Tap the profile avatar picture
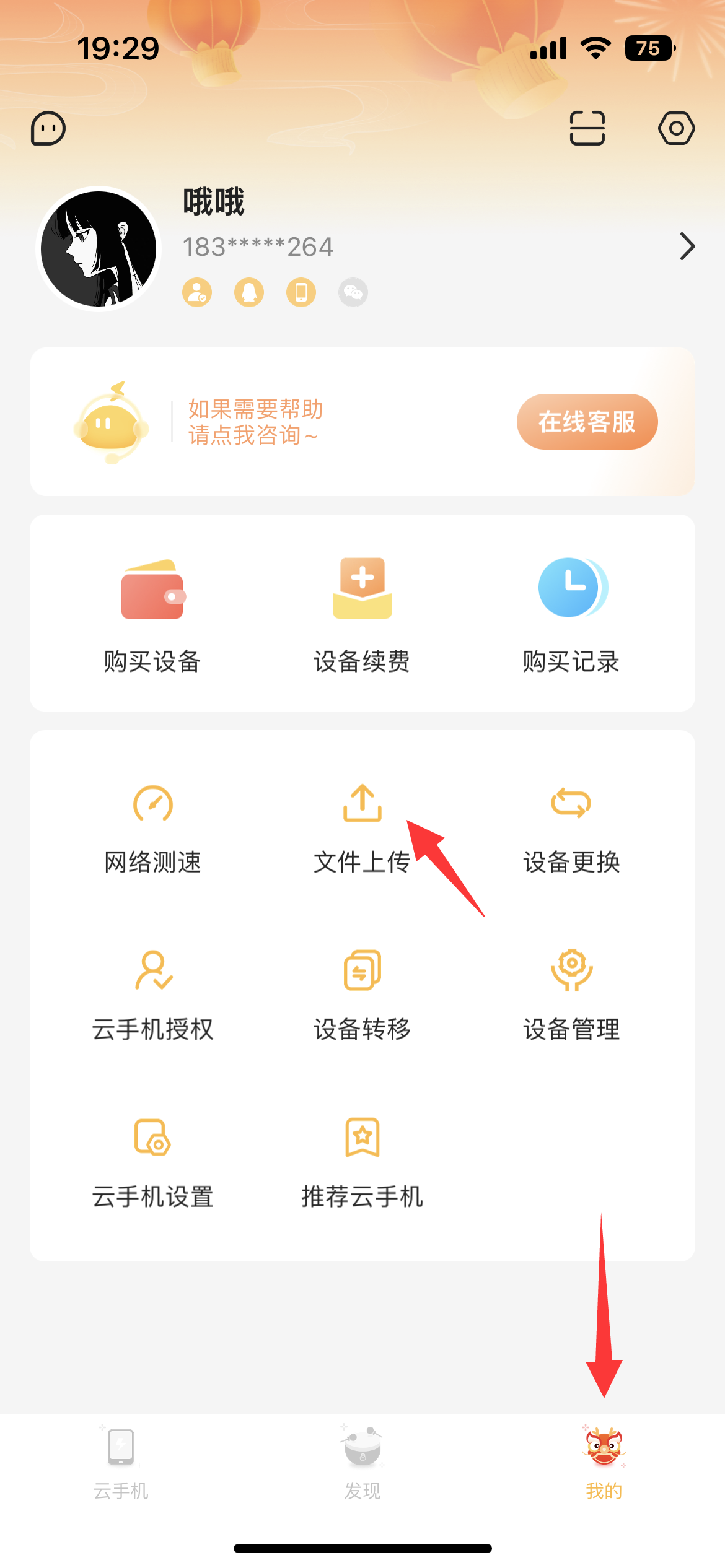The width and height of the screenshot is (725, 1568). 99,249
